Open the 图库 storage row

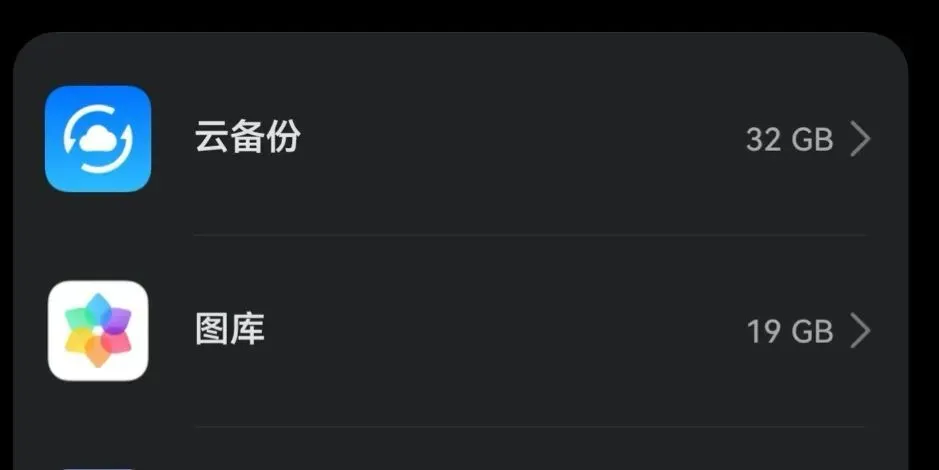pos(460,331)
